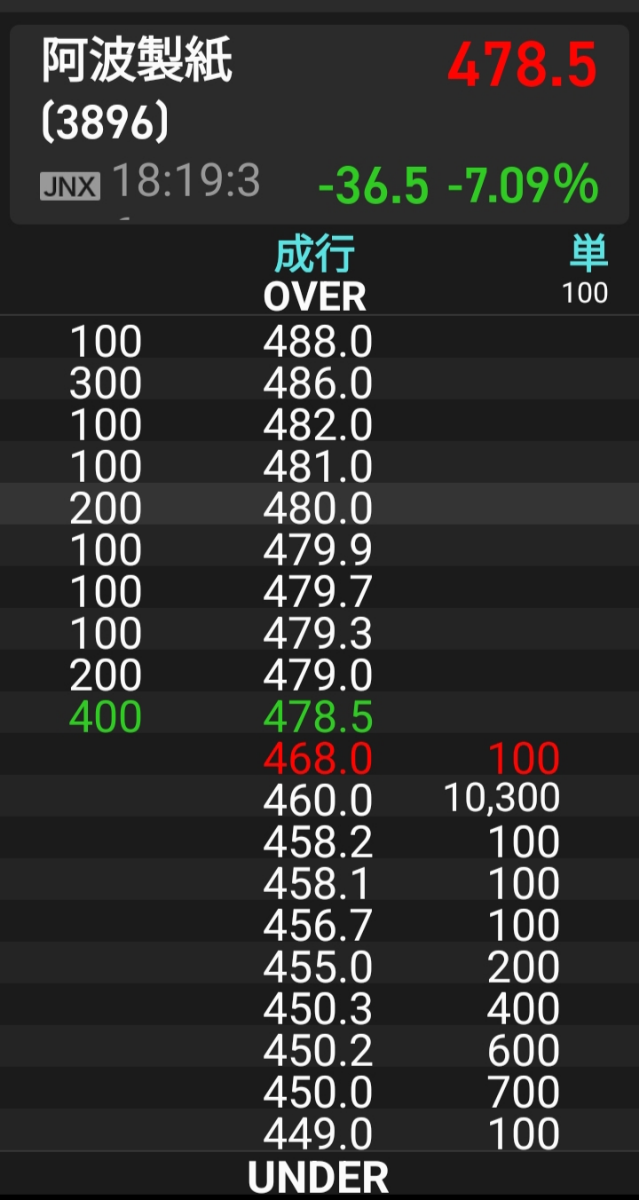Choose the 449.0 bid price row
This screenshot has width=639, height=1200.
point(318,1134)
